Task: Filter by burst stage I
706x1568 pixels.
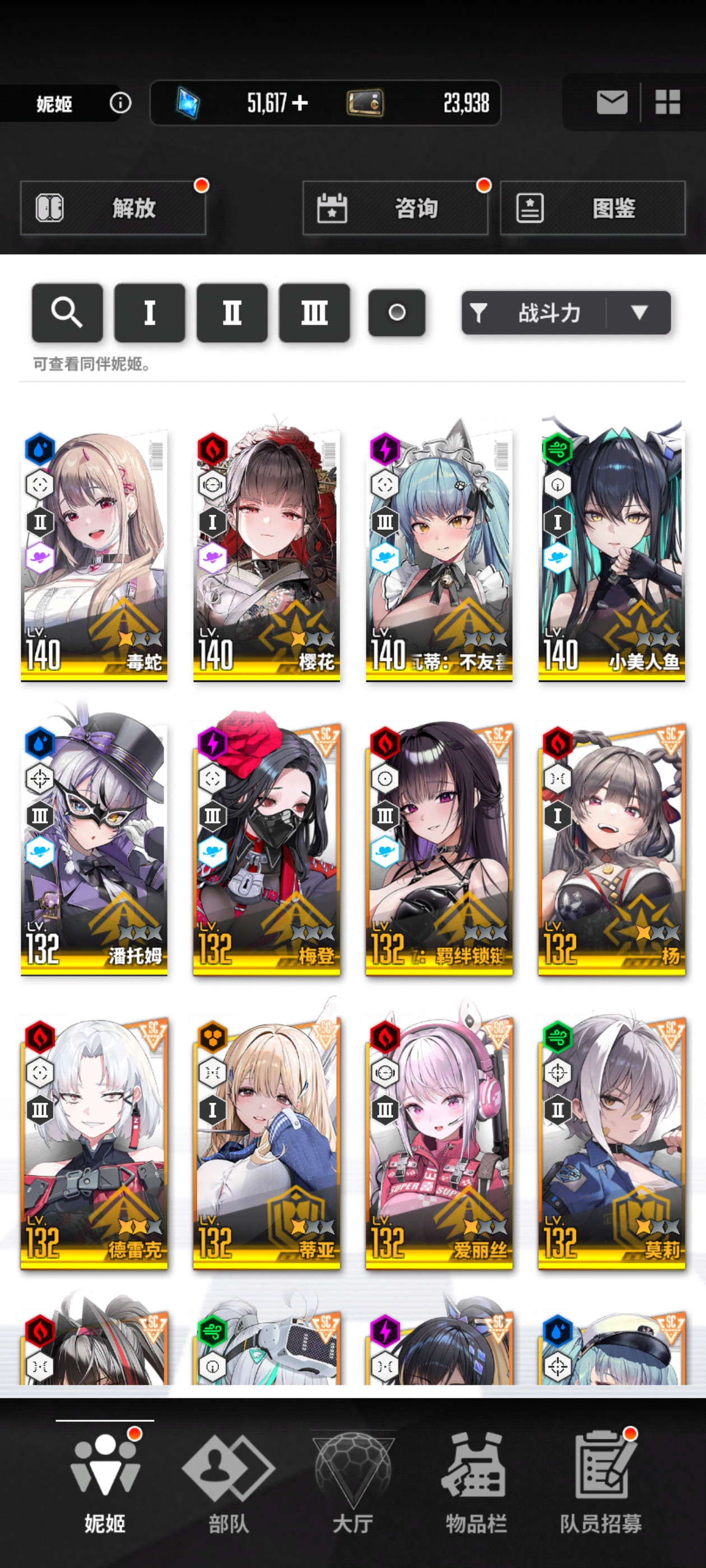Action: tap(149, 313)
